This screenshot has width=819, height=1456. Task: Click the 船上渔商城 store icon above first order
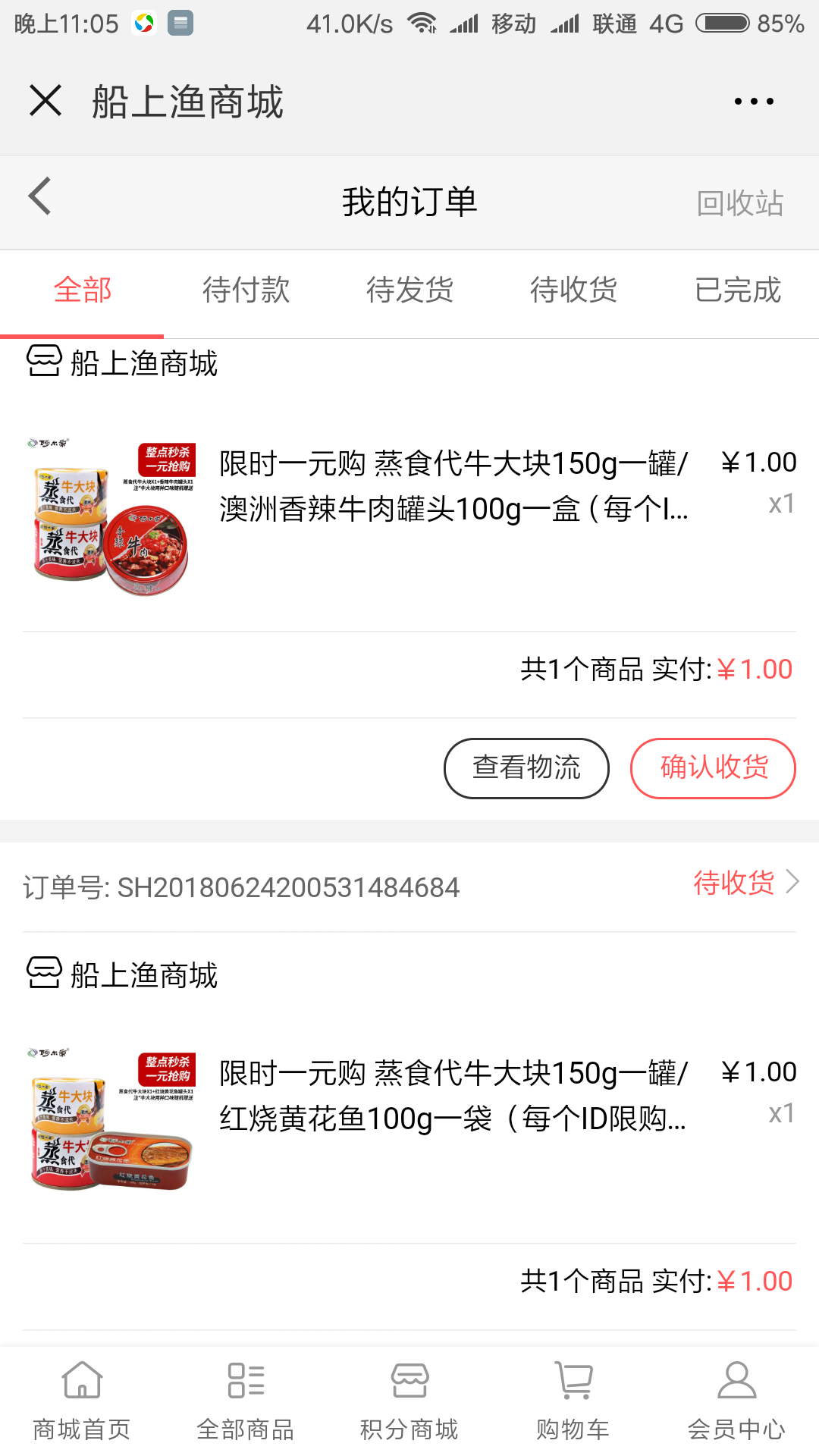44,362
